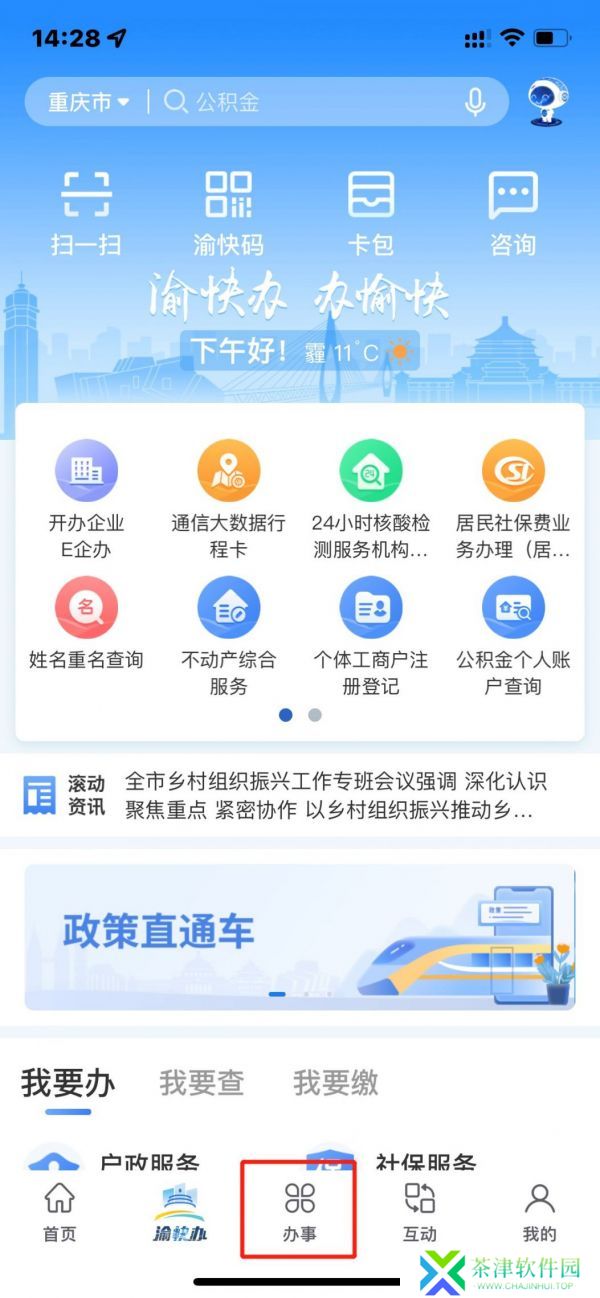This screenshot has height=1298, width=600.
Task: Open 咨询 consultation
Action: tap(513, 211)
